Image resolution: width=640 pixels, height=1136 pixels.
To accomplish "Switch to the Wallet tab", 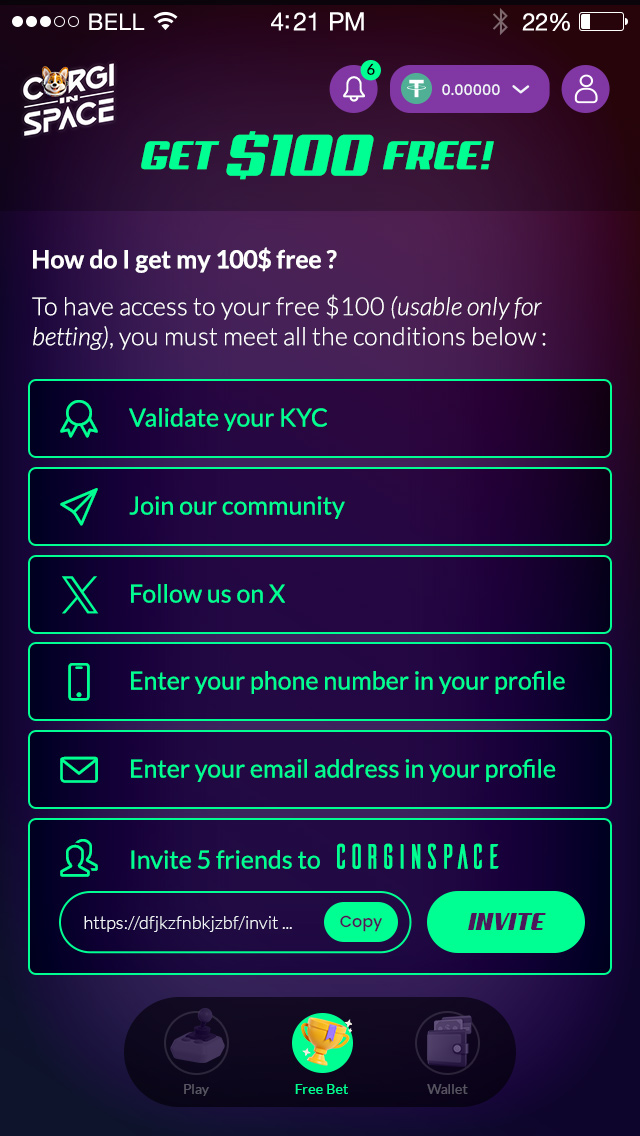I will (447, 1053).
